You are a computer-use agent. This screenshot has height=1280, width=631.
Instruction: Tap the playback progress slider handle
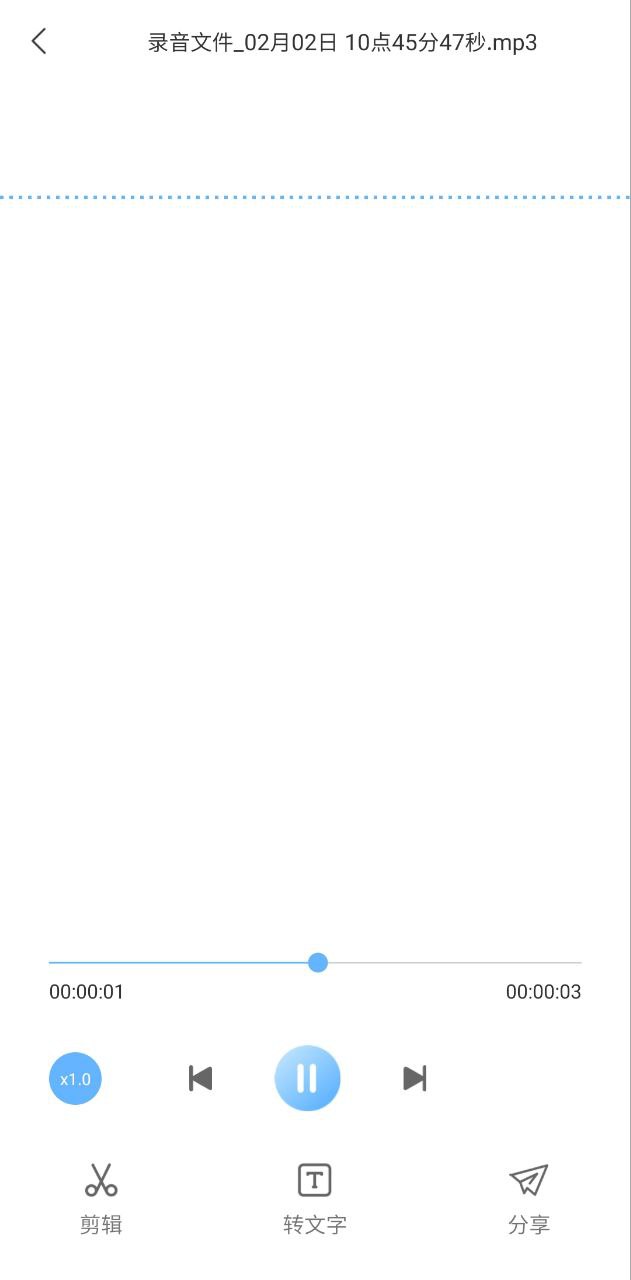(x=318, y=963)
